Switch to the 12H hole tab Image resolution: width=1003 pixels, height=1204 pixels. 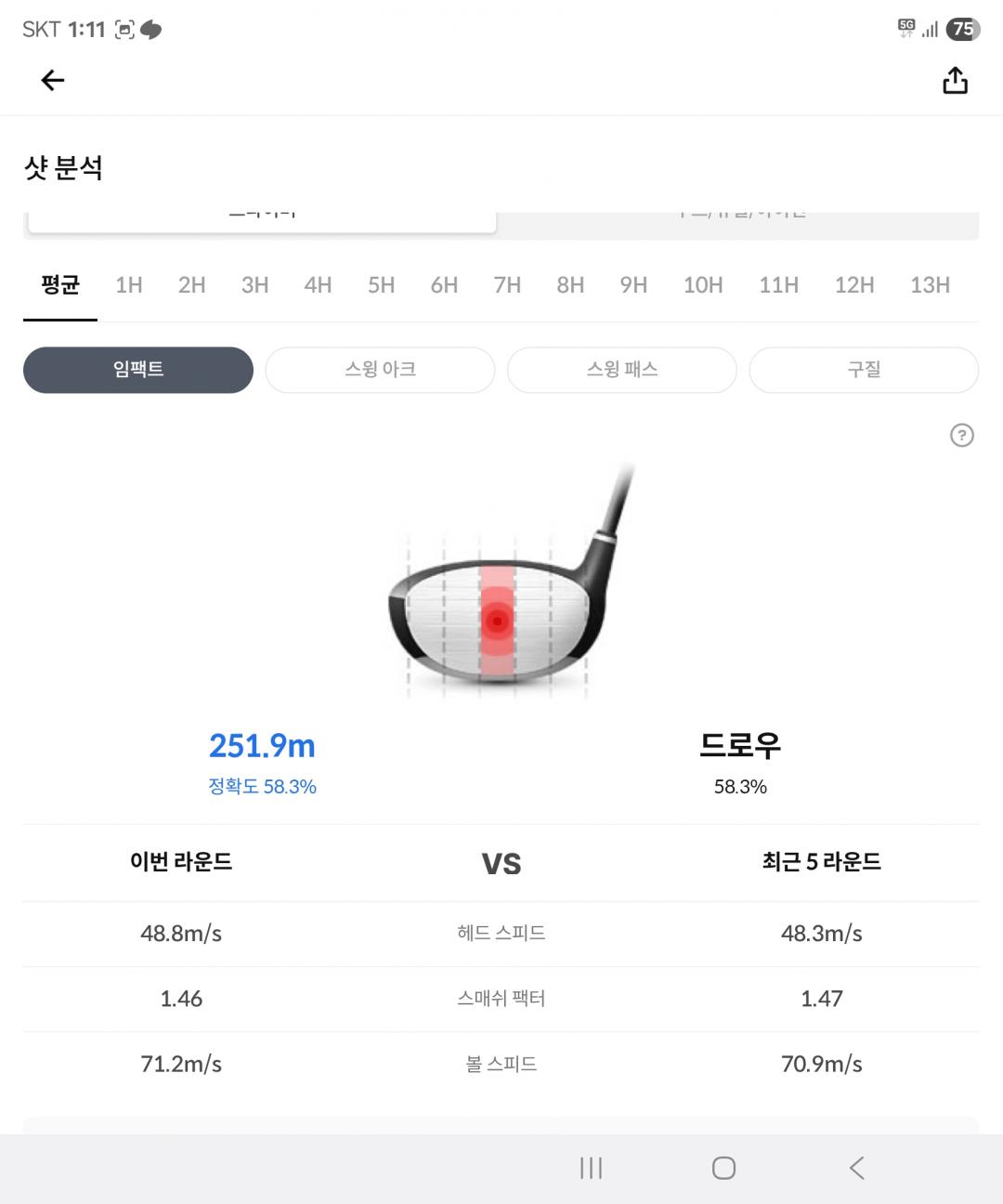click(854, 285)
